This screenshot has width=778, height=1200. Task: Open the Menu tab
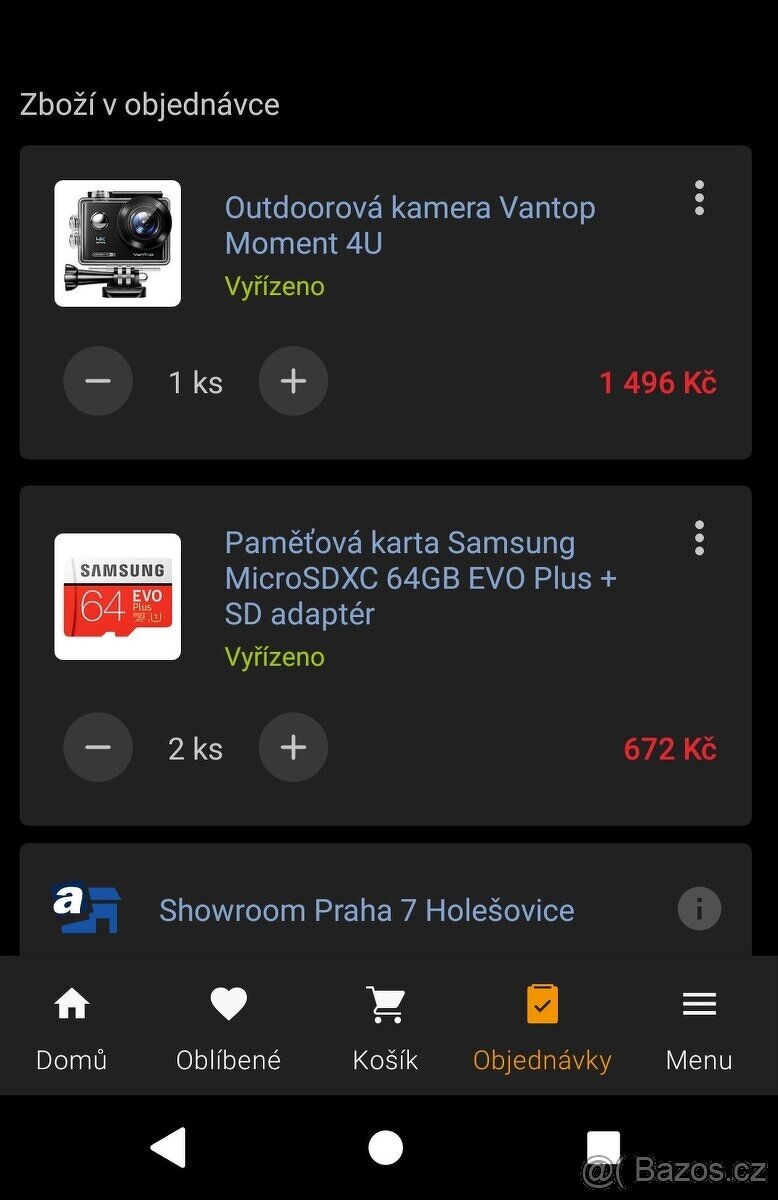coord(699,1025)
